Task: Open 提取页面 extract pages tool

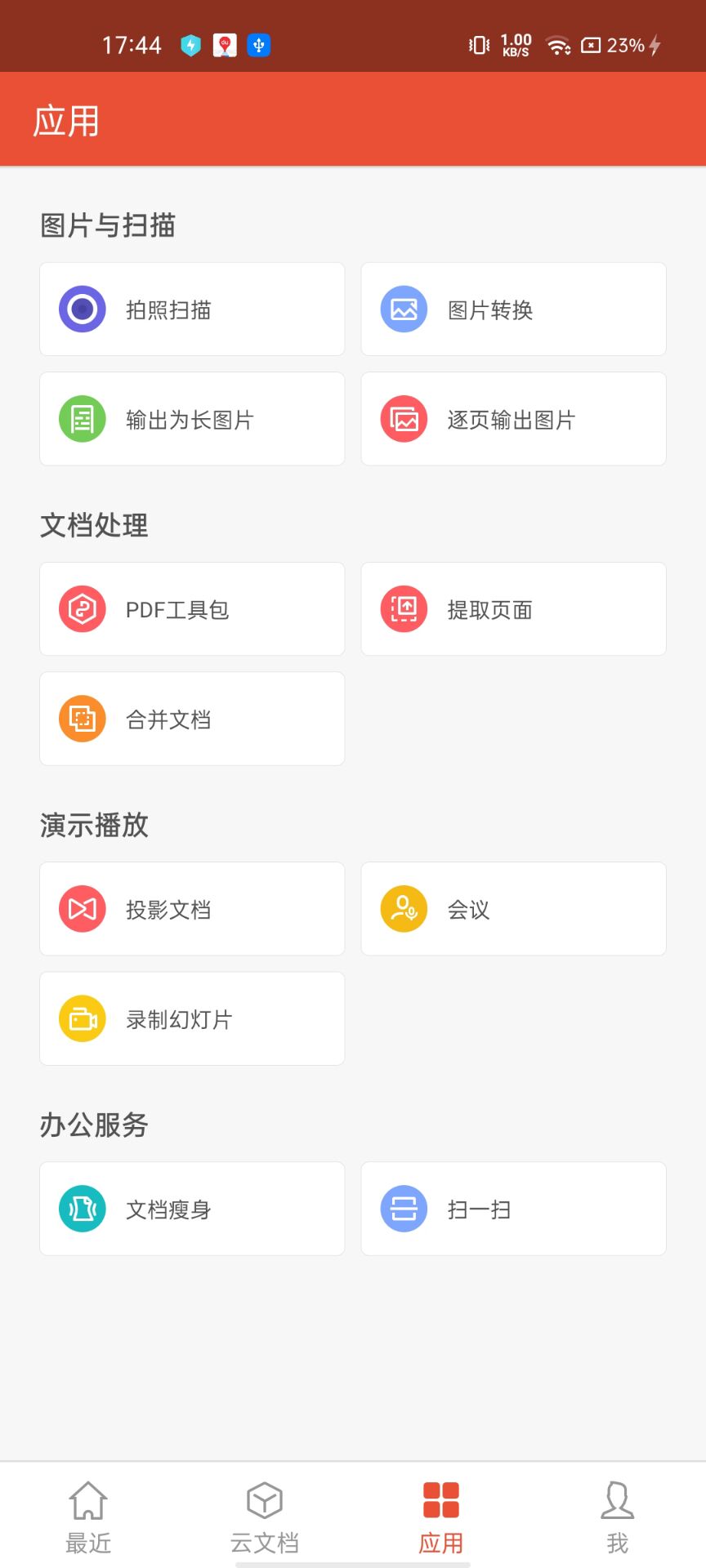Action: click(x=513, y=608)
